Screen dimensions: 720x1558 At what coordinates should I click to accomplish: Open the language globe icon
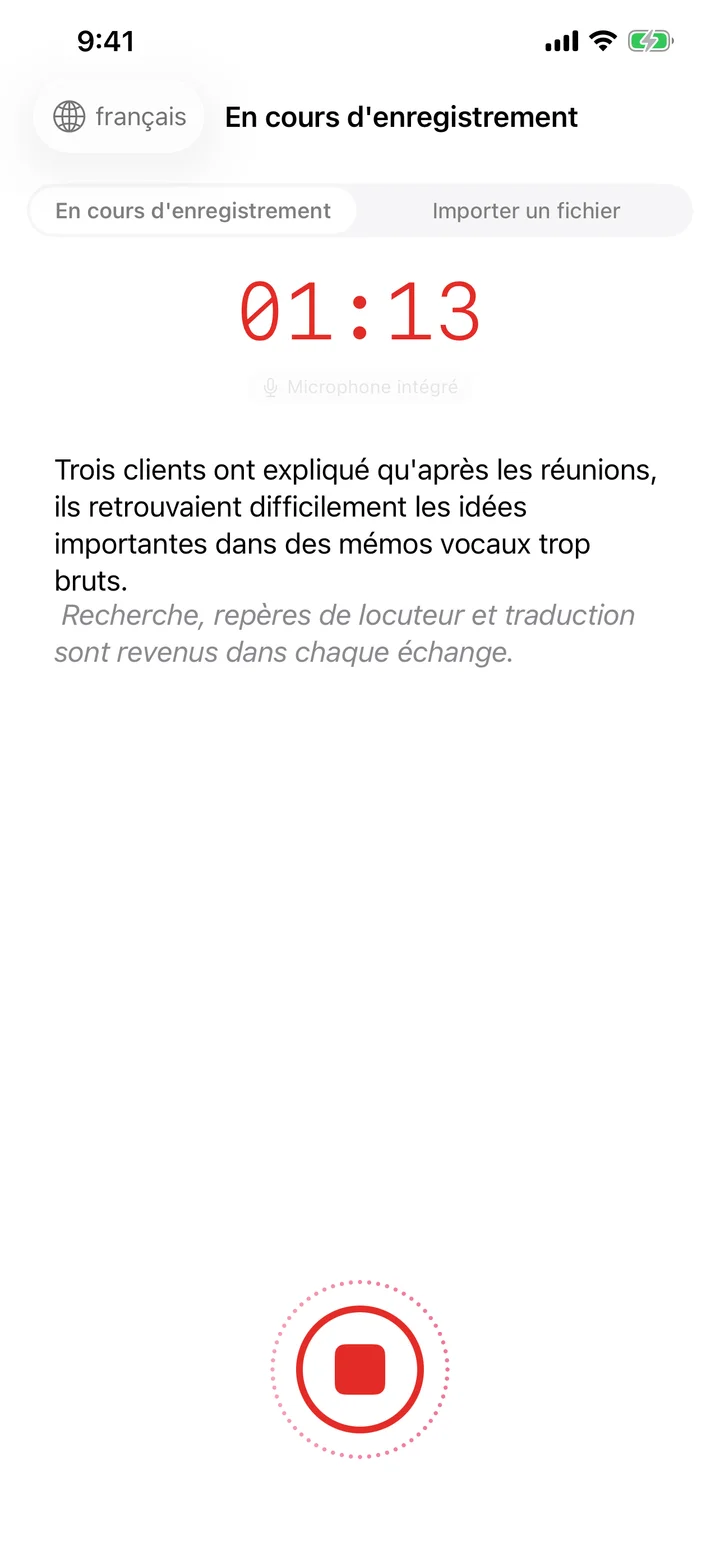(x=67, y=116)
